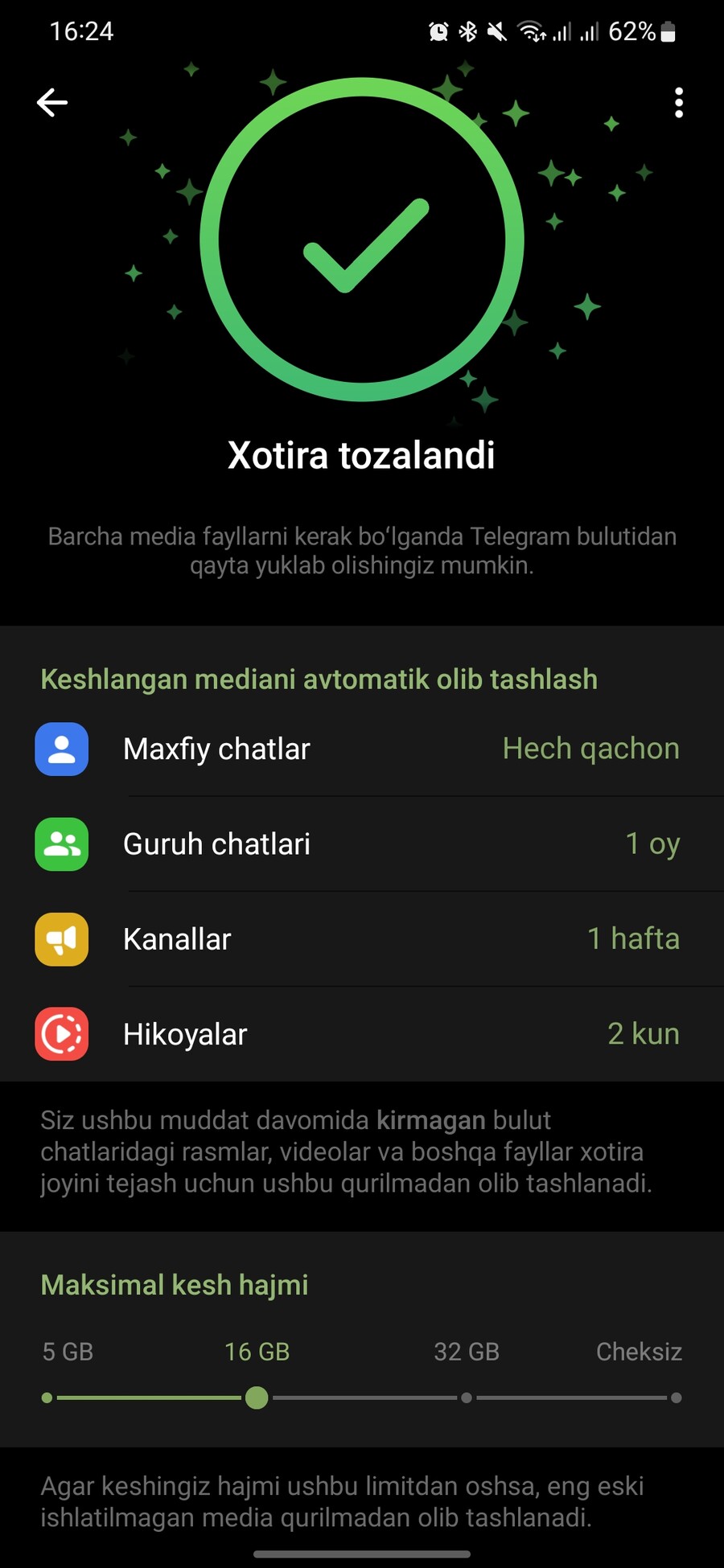
Task: Set maximum cache size to 5 GB
Action: (x=47, y=1398)
